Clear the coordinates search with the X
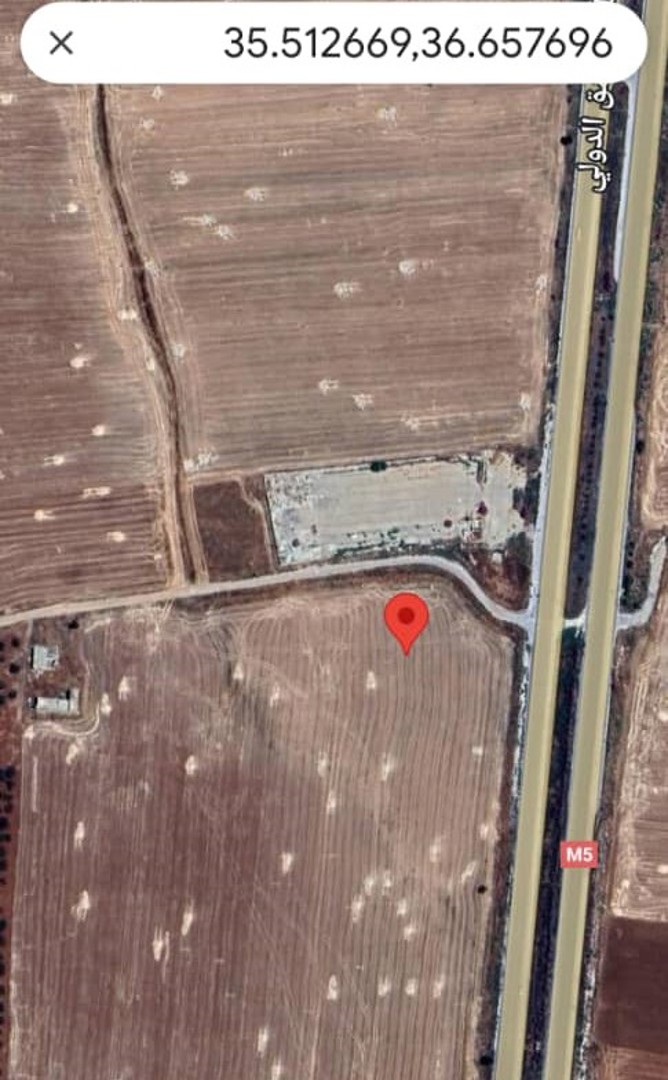668x1080 pixels. (x=61, y=43)
